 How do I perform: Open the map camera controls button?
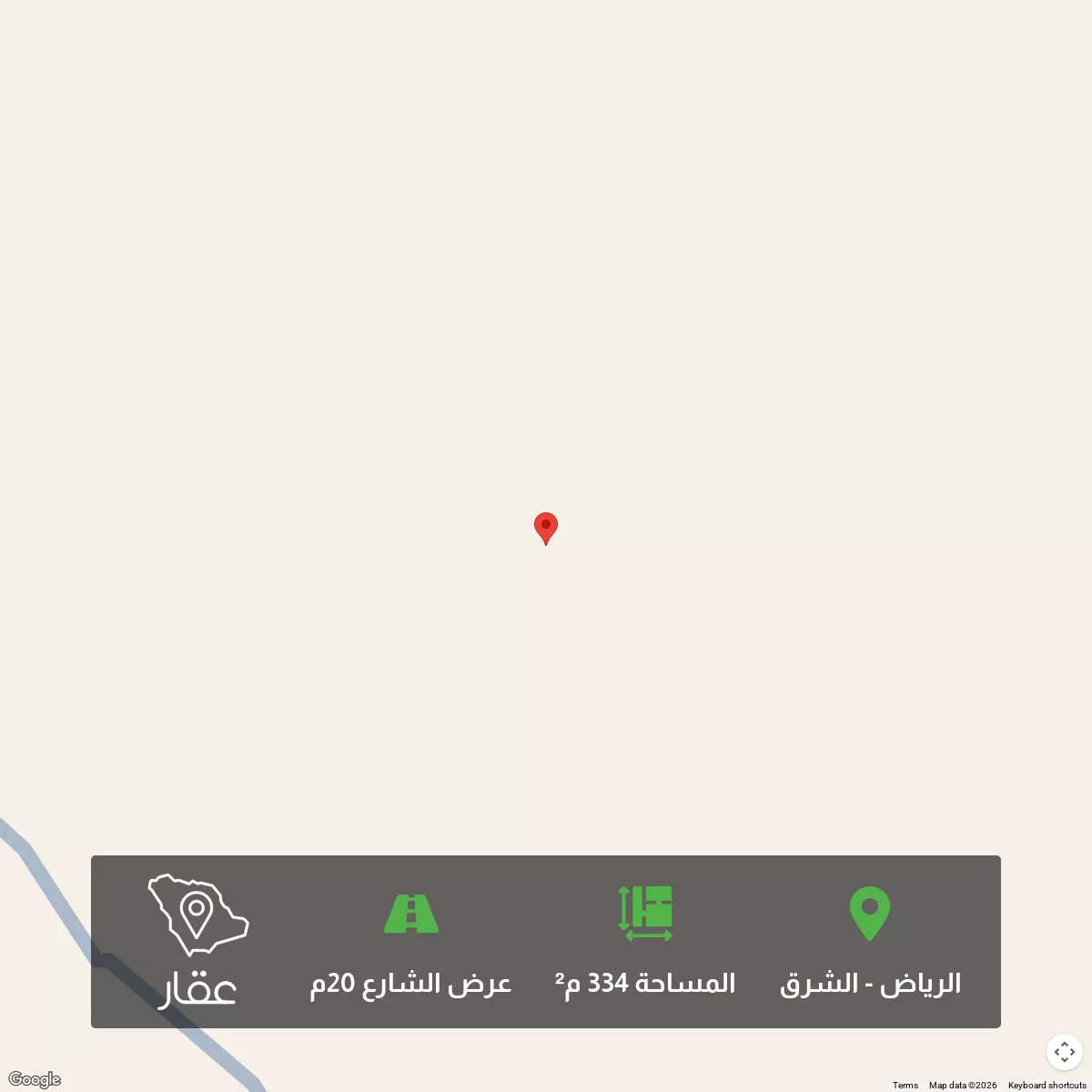1064,1052
